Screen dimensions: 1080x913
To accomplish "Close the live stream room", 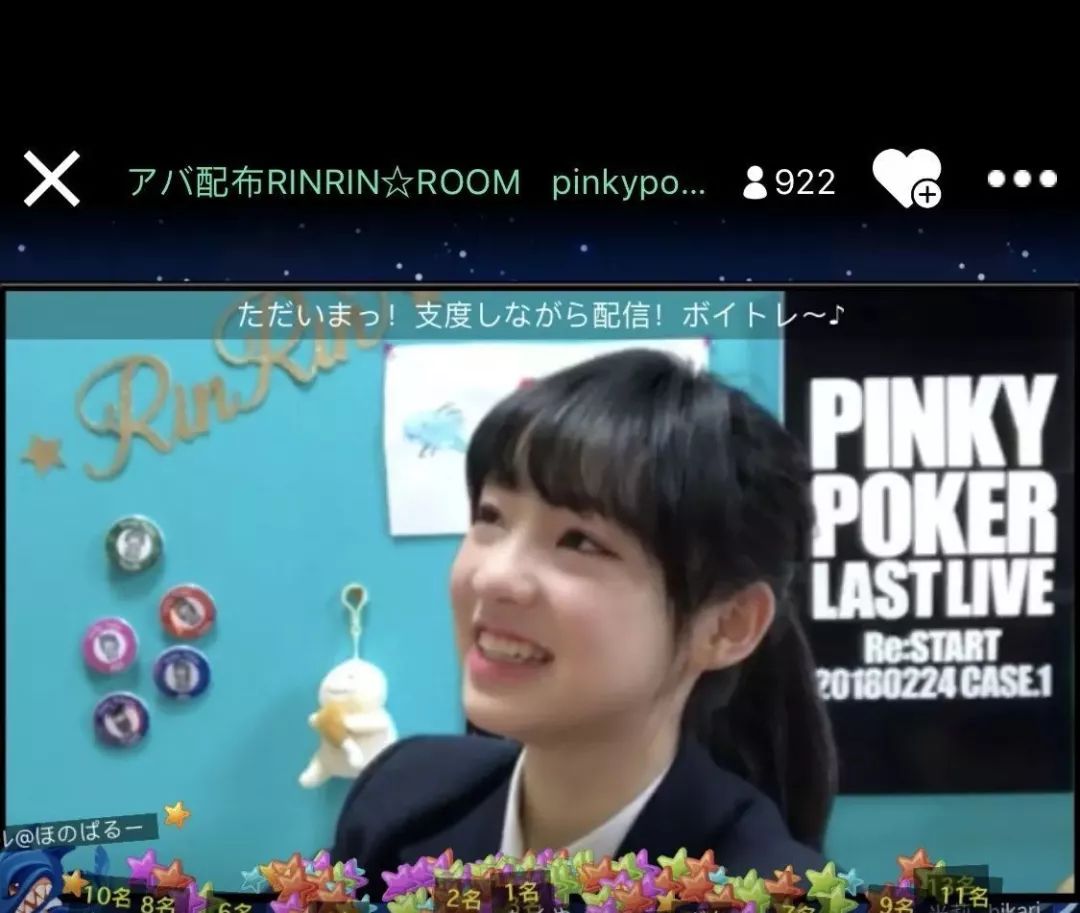I will click(x=52, y=180).
